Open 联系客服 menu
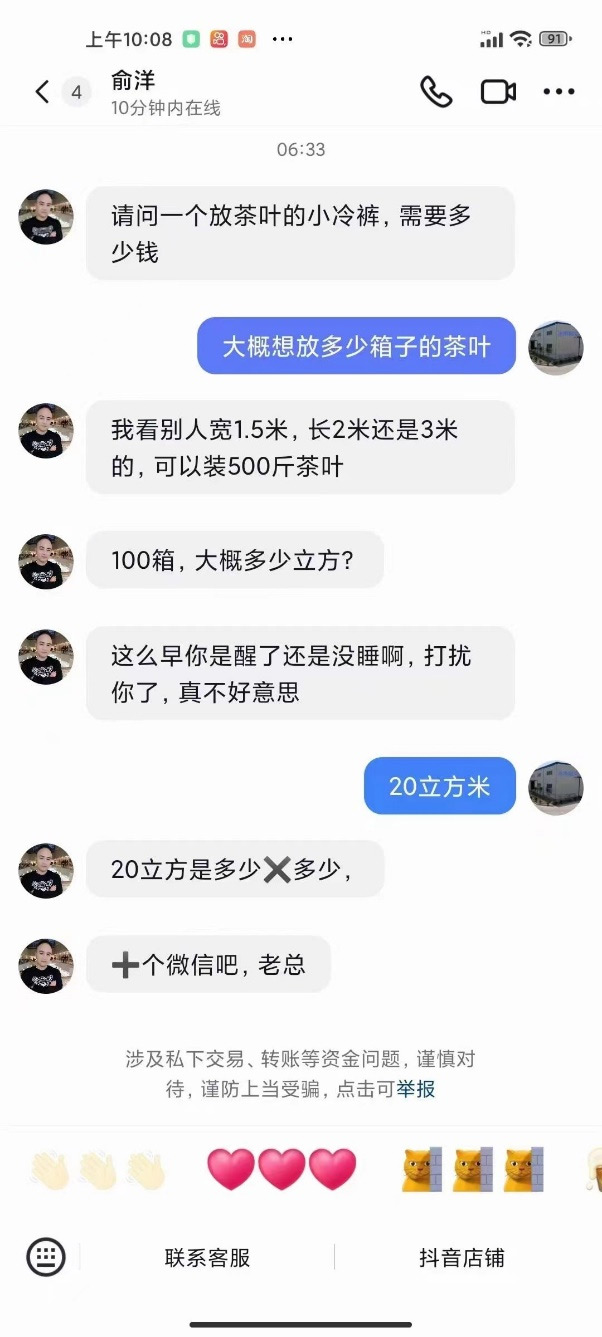The height and width of the screenshot is (1337, 602). tap(207, 1258)
